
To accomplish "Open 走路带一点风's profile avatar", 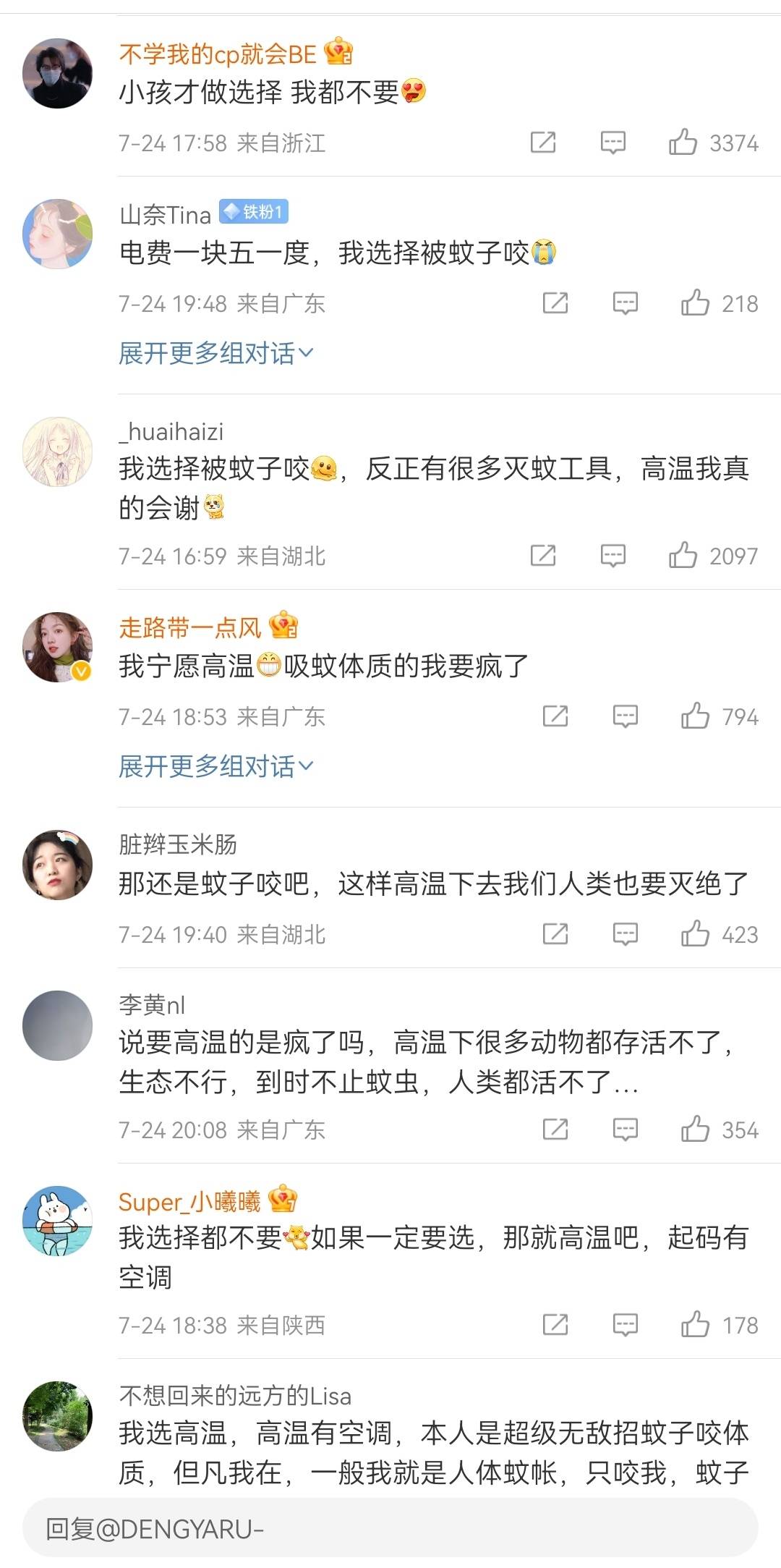I will pos(58,647).
